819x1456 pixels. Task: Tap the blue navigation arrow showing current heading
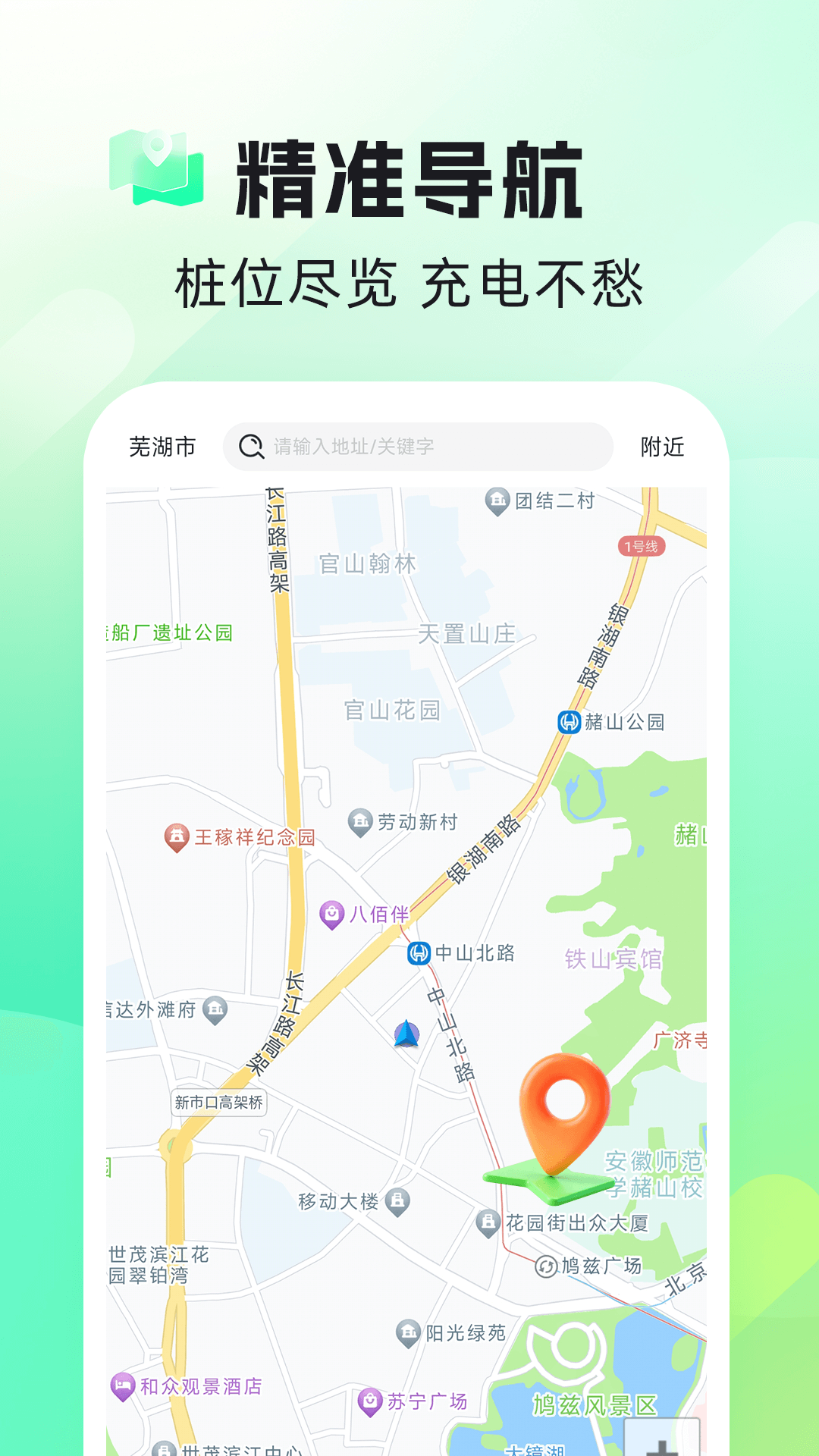pos(407,1034)
